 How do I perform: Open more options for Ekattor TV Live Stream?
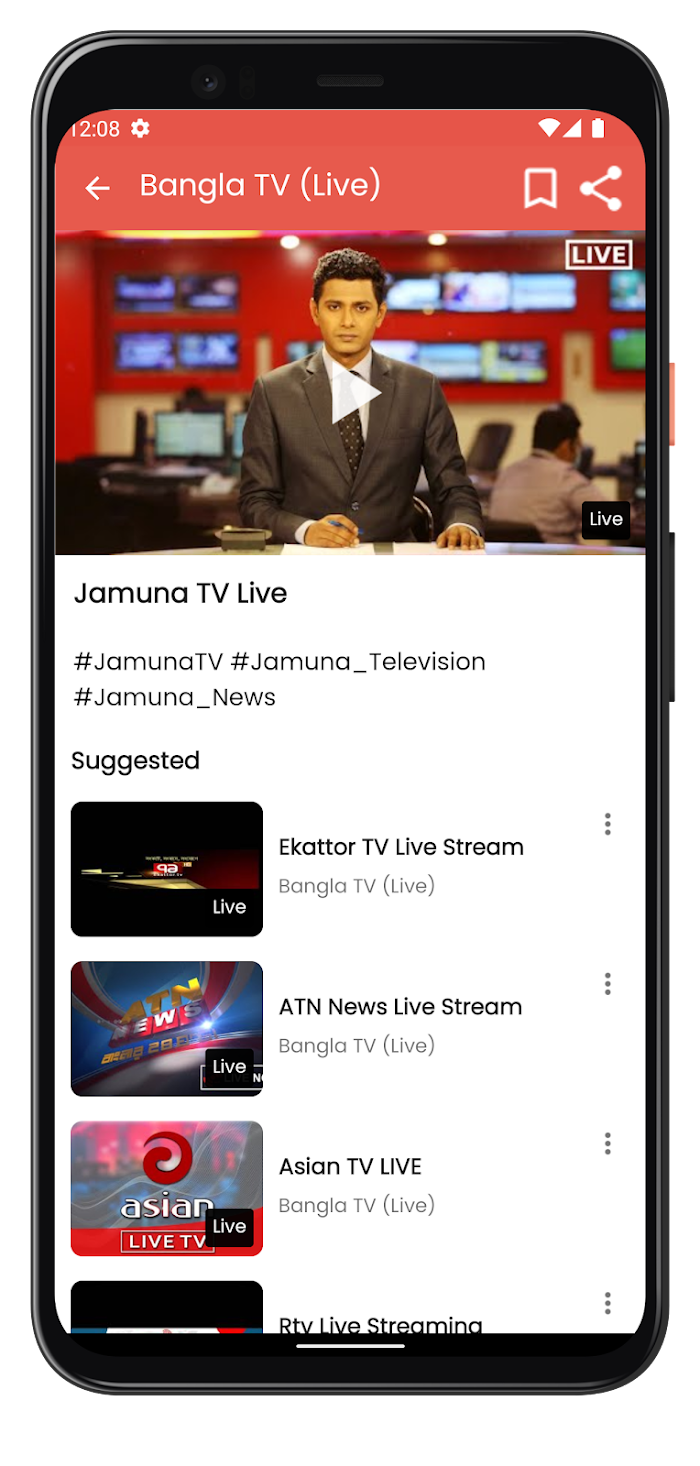tap(607, 824)
